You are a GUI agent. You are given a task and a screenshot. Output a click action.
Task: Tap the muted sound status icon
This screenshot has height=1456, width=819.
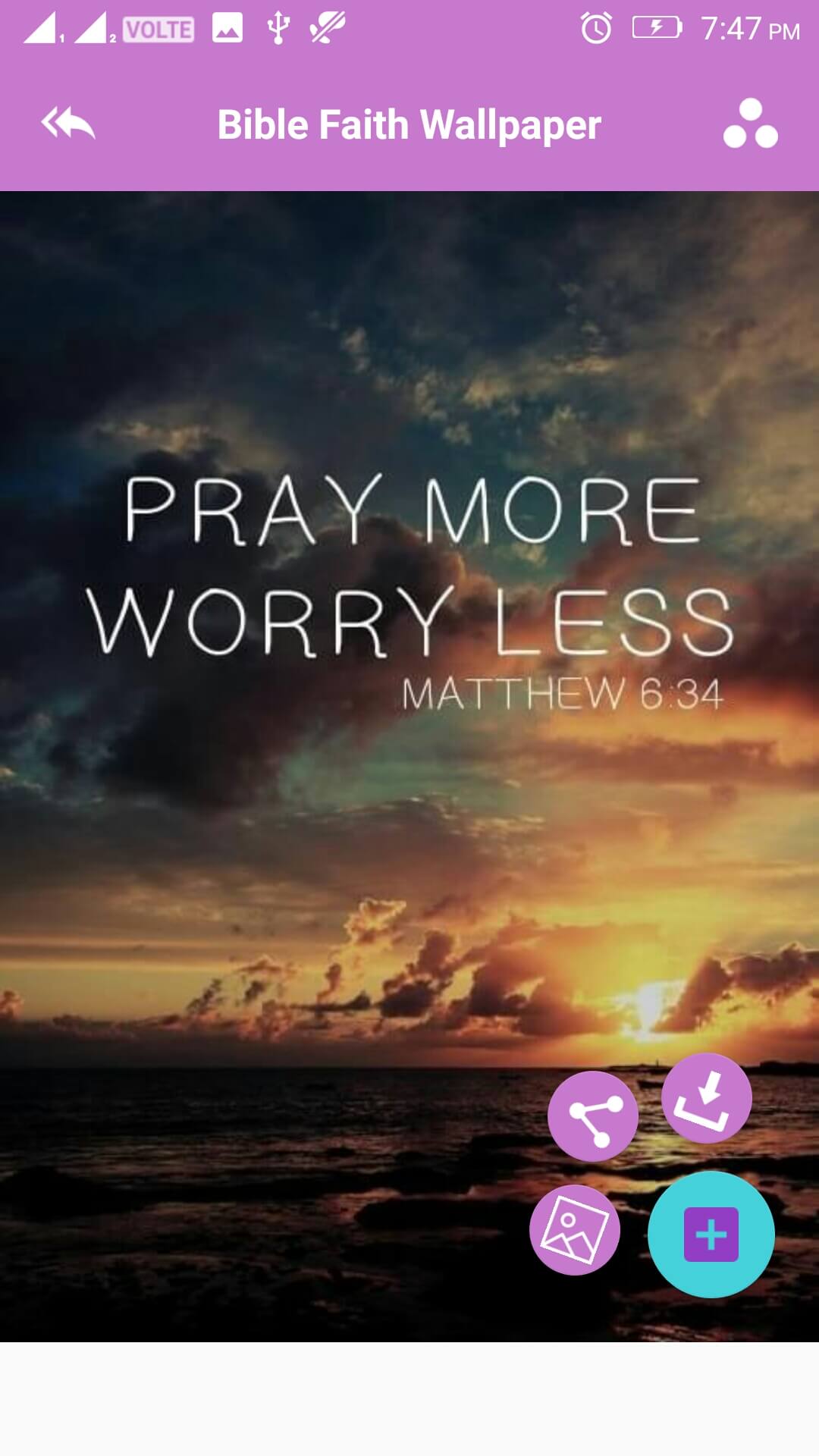(x=325, y=29)
